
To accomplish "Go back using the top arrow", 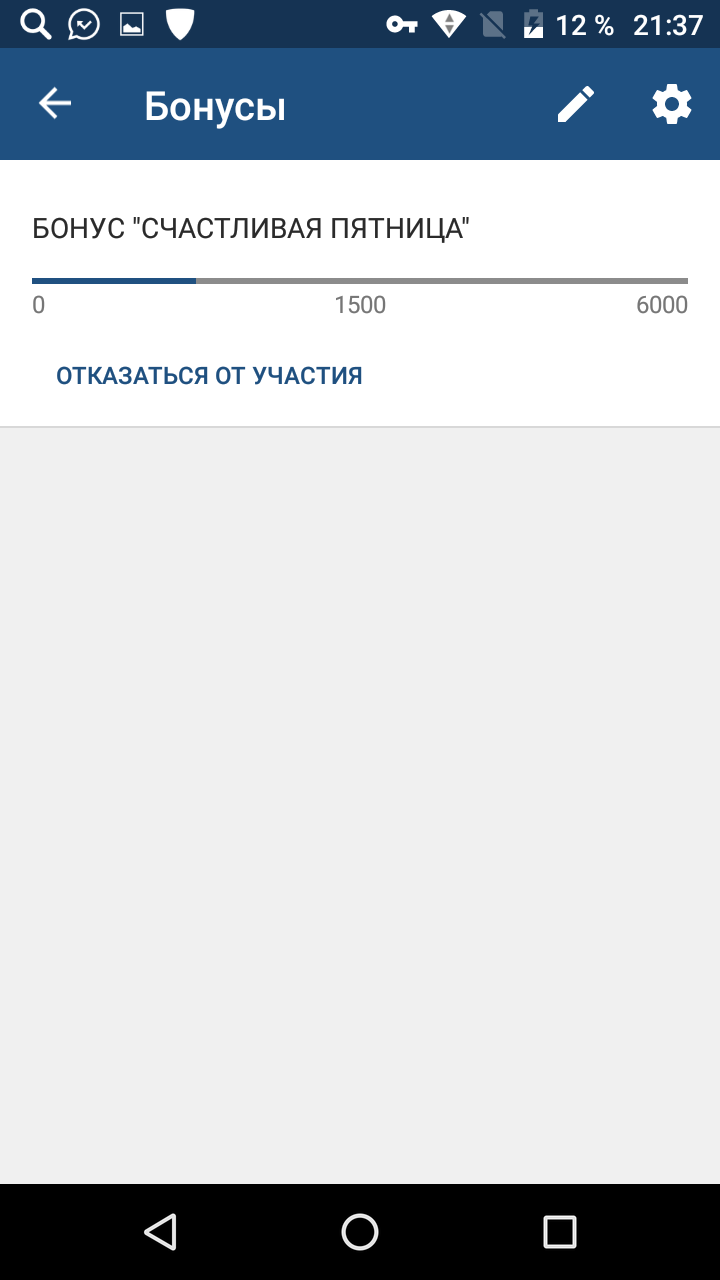I will click(55, 104).
